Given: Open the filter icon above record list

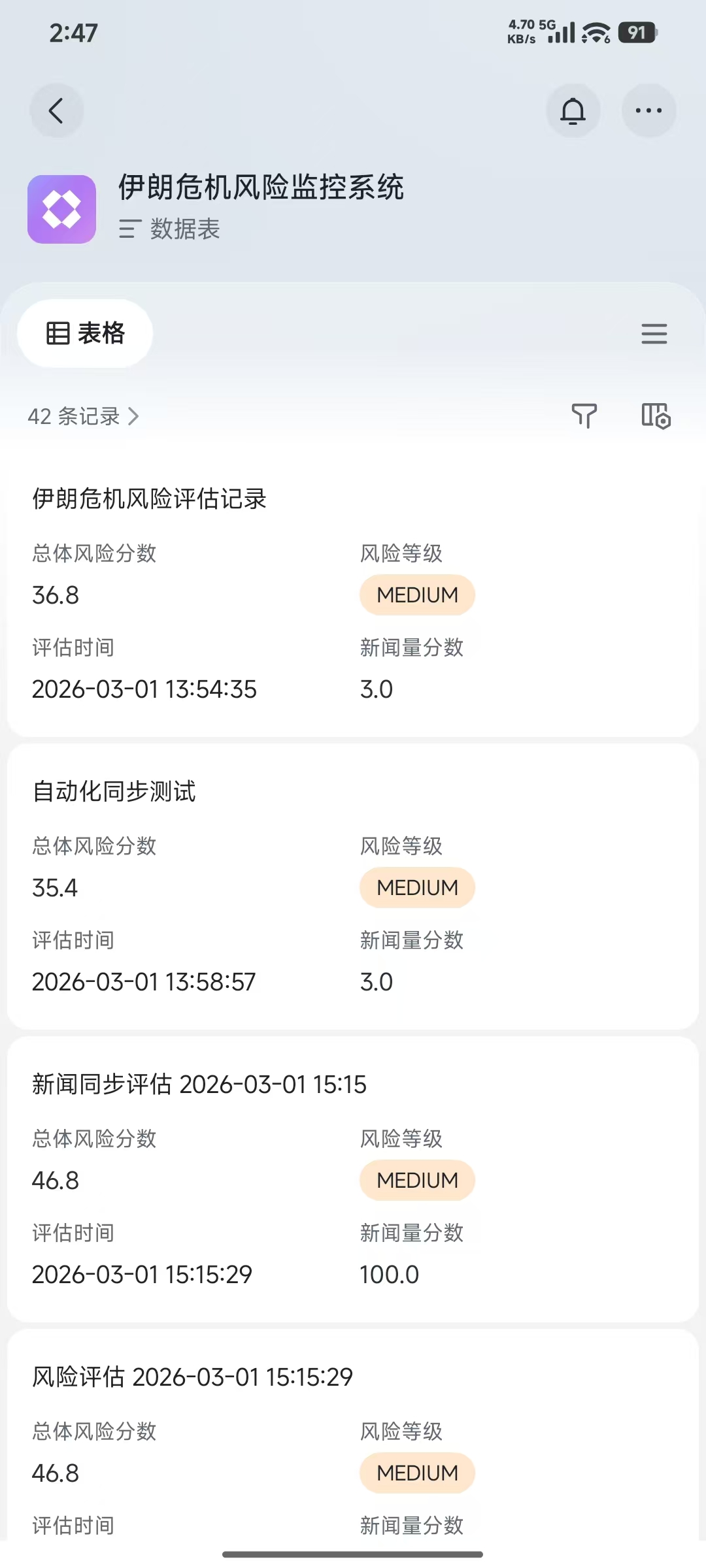Looking at the screenshot, I should point(585,416).
